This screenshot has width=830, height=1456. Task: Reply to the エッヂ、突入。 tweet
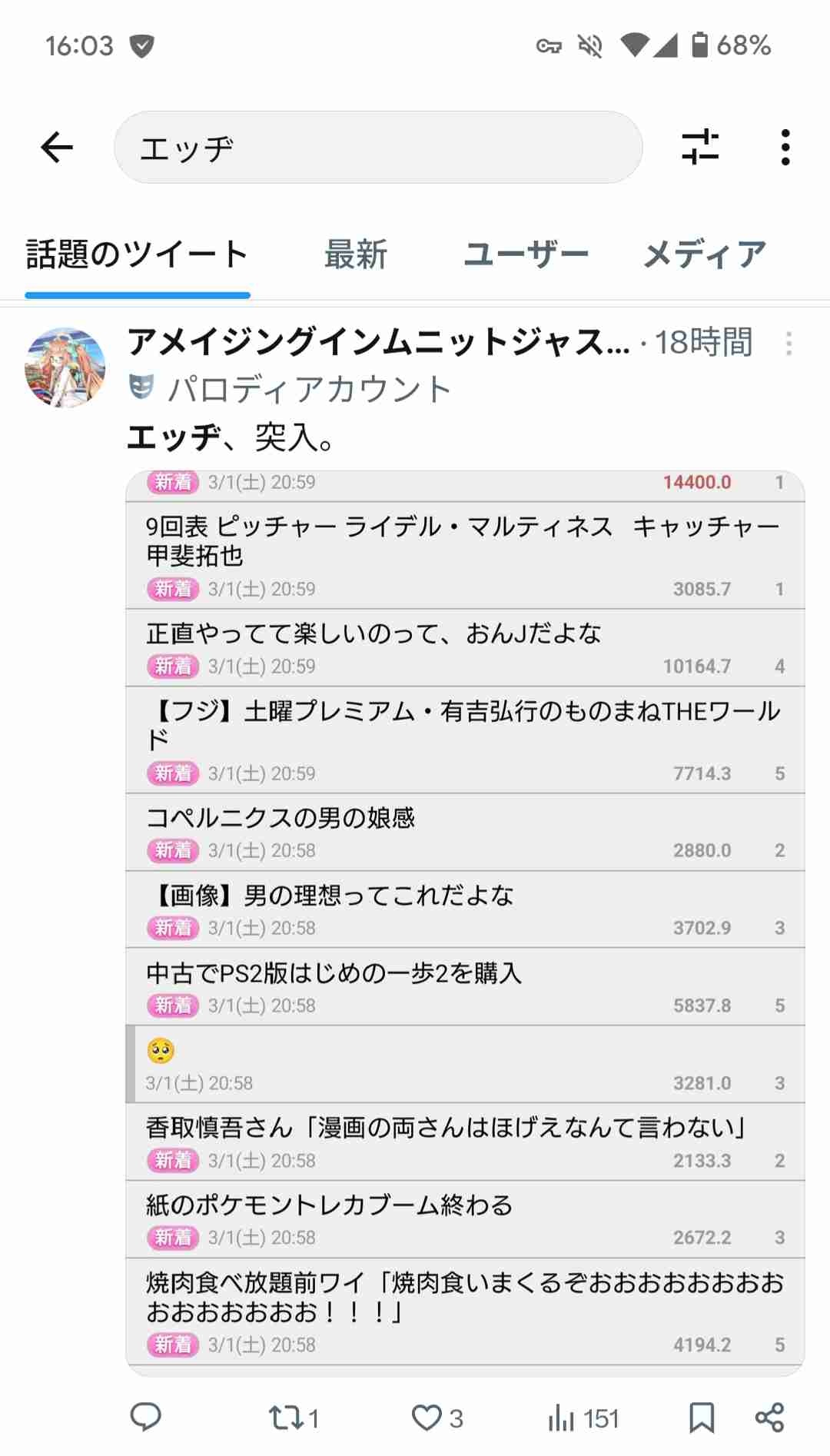[145, 1417]
